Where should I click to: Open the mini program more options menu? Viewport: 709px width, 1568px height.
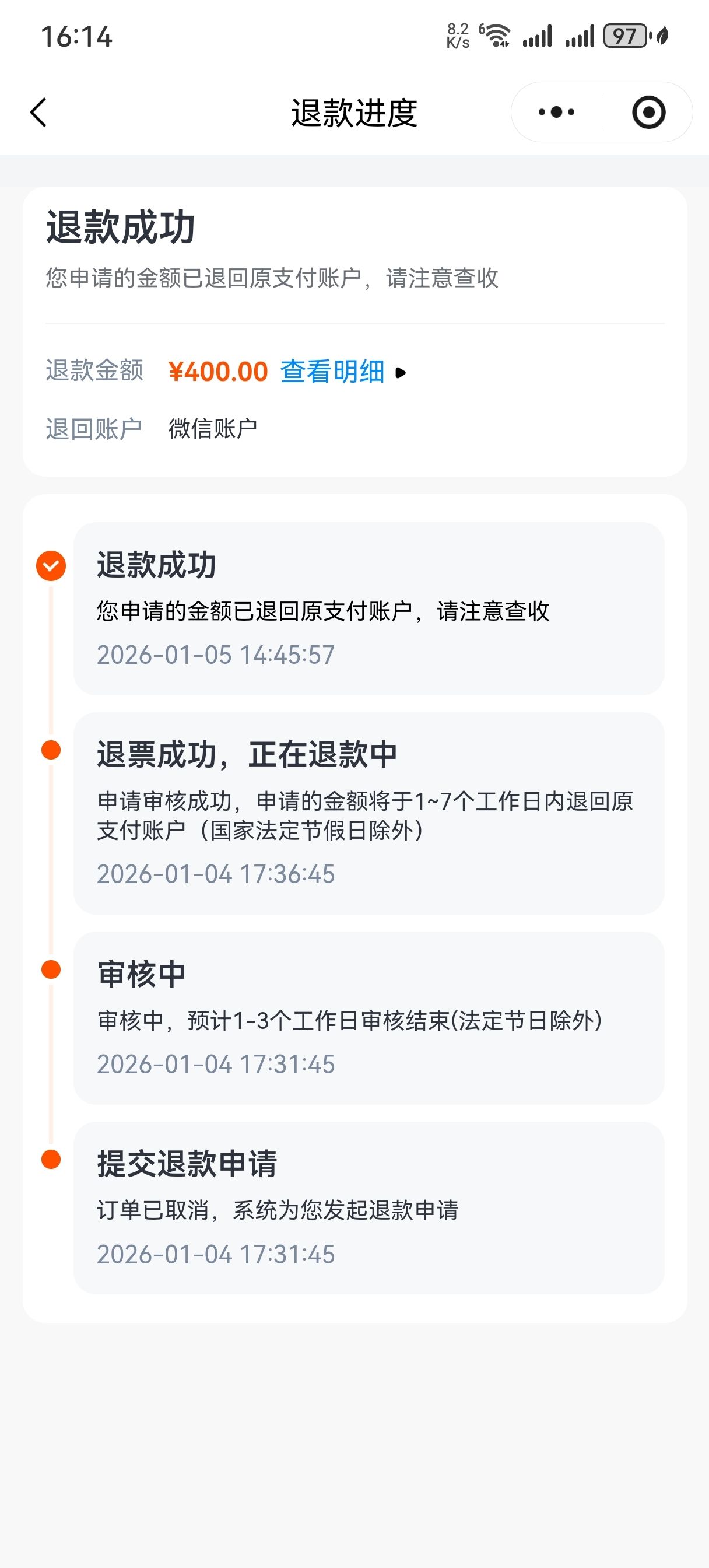pyautogui.click(x=556, y=112)
